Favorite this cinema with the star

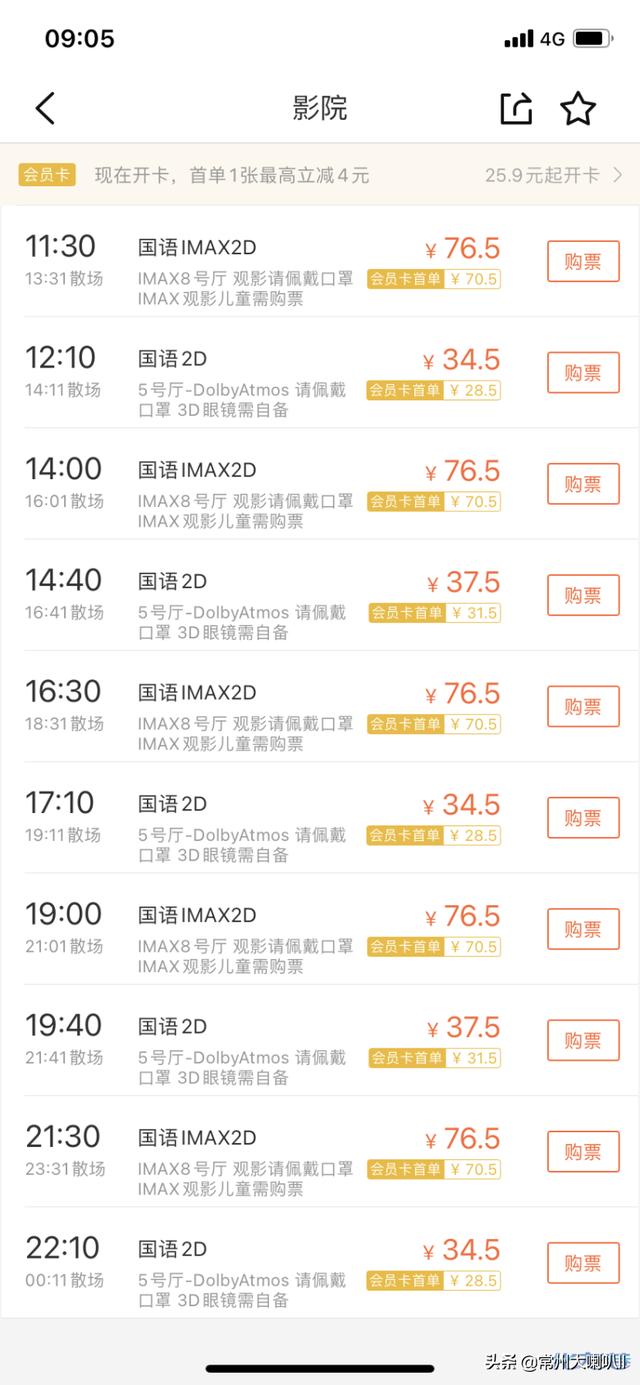pyautogui.click(x=578, y=108)
